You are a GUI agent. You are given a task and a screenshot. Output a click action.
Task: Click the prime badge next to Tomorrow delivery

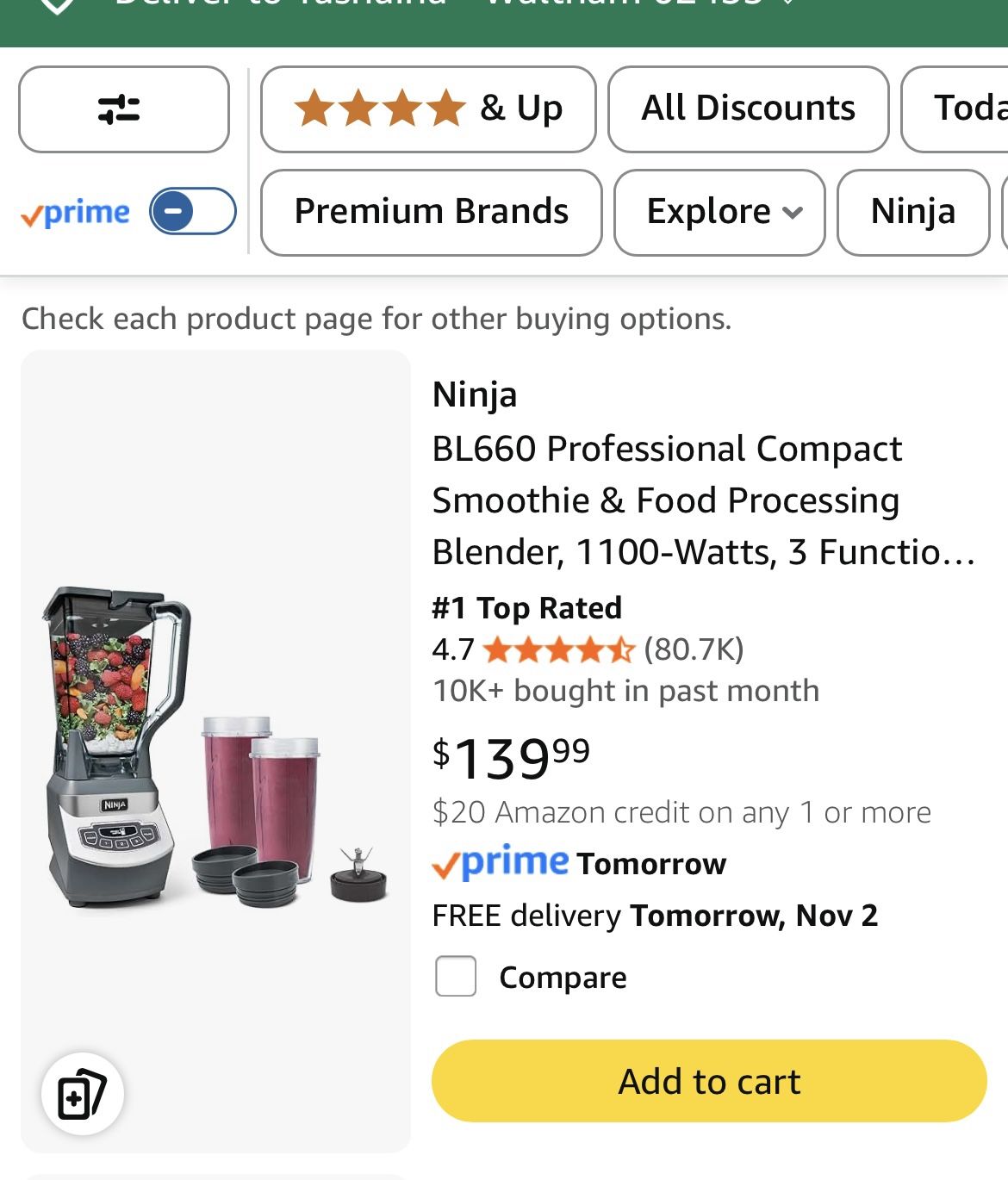[x=500, y=863]
